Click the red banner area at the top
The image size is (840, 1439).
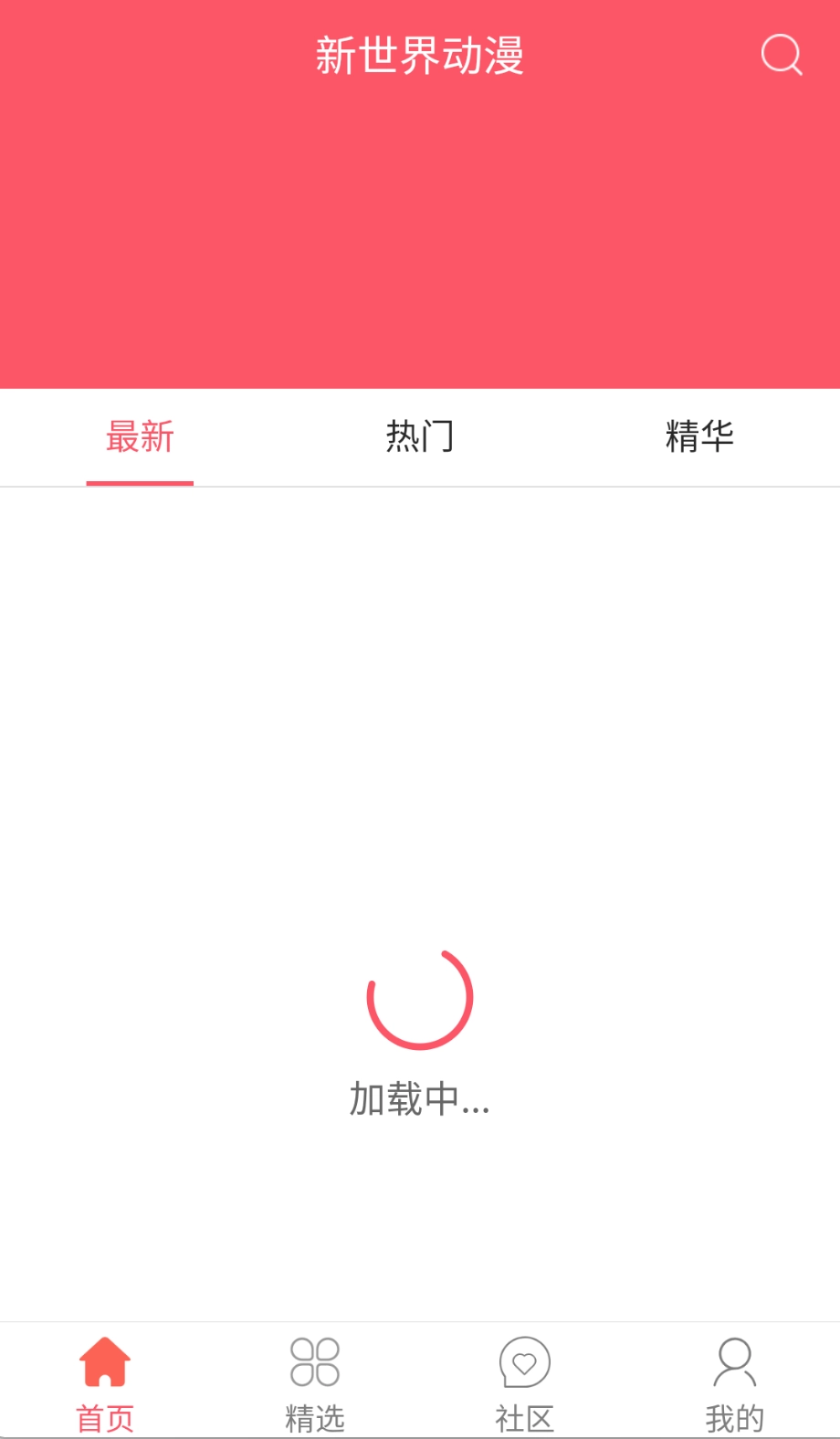point(420,247)
